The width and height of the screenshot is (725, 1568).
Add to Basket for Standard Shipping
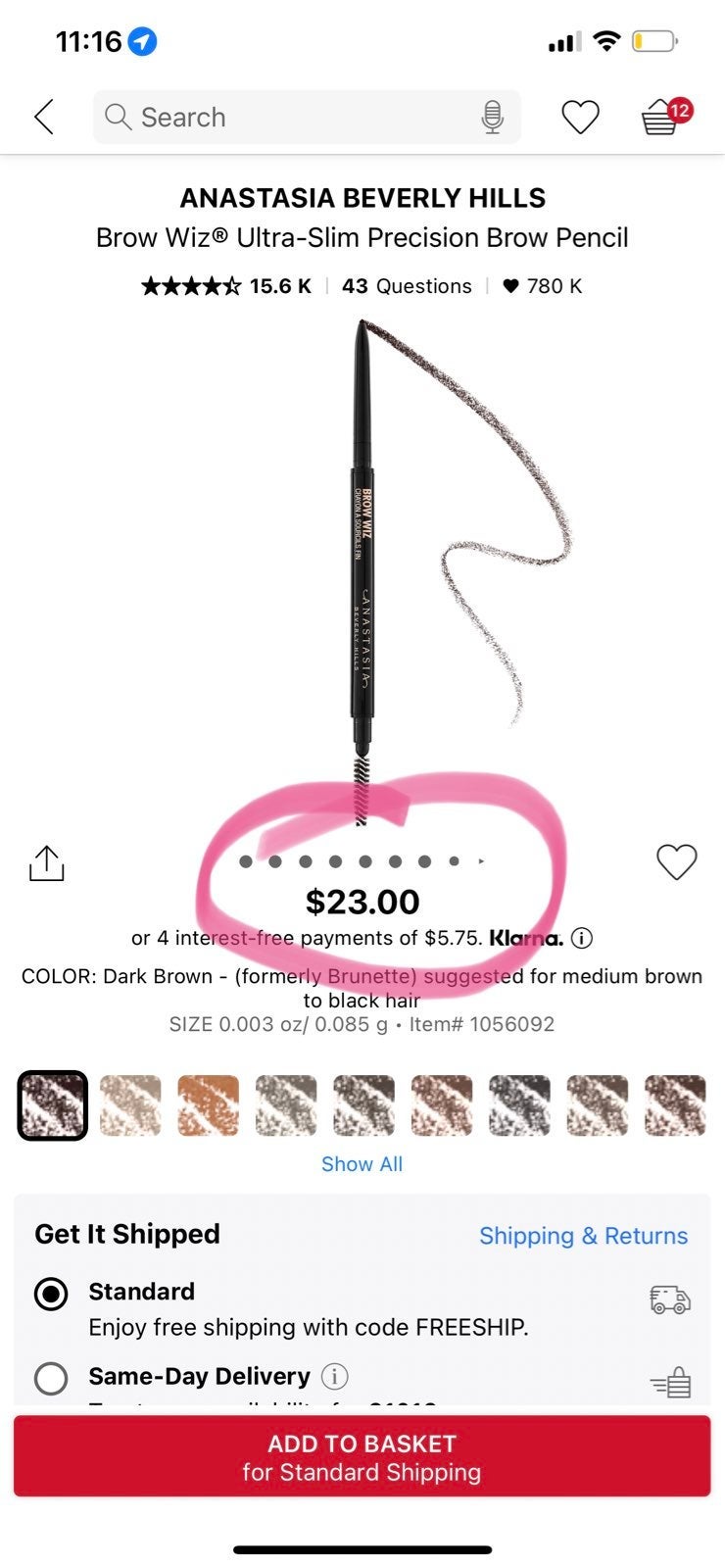[x=362, y=1456]
